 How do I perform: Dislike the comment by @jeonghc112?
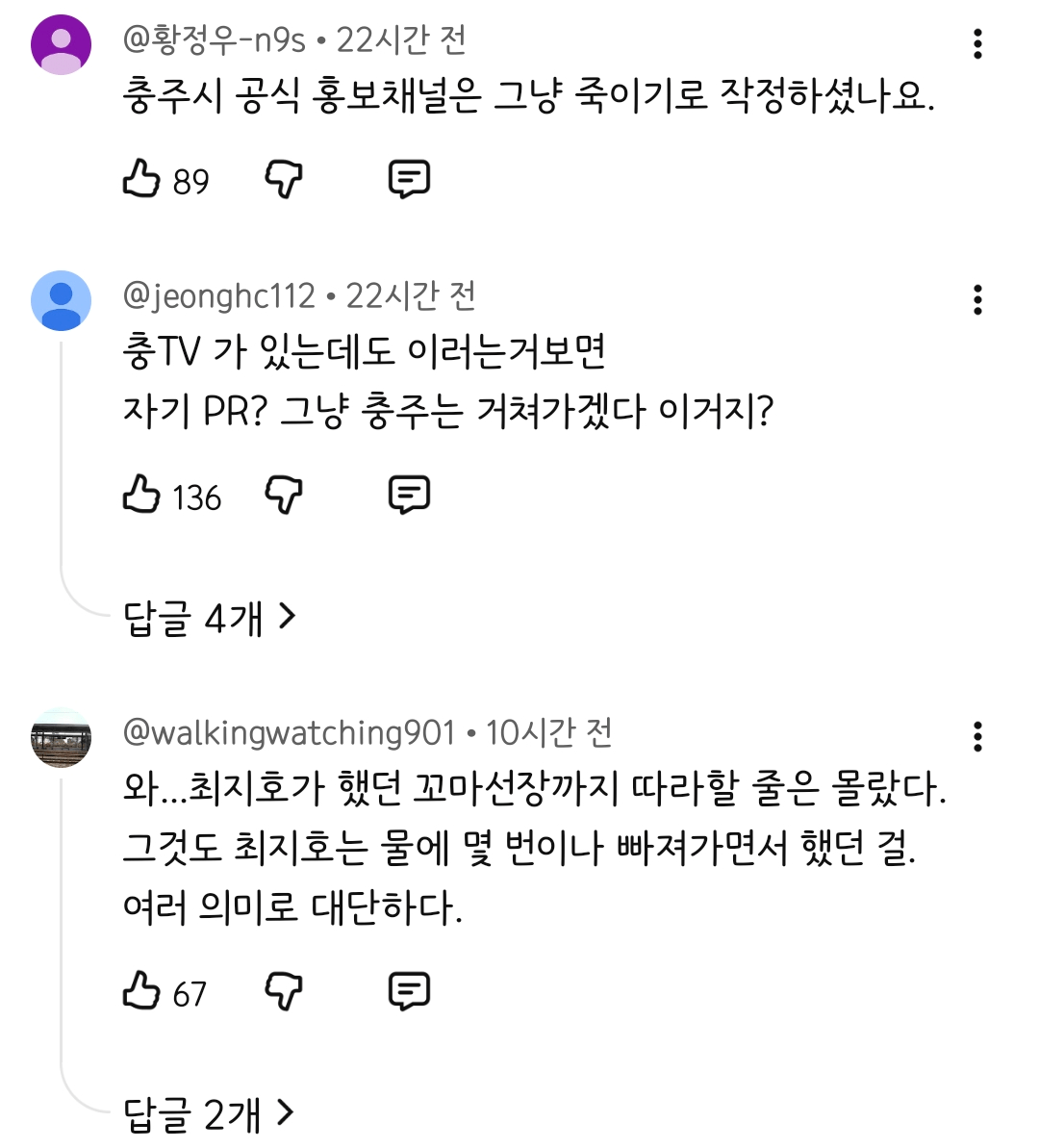coord(283,495)
